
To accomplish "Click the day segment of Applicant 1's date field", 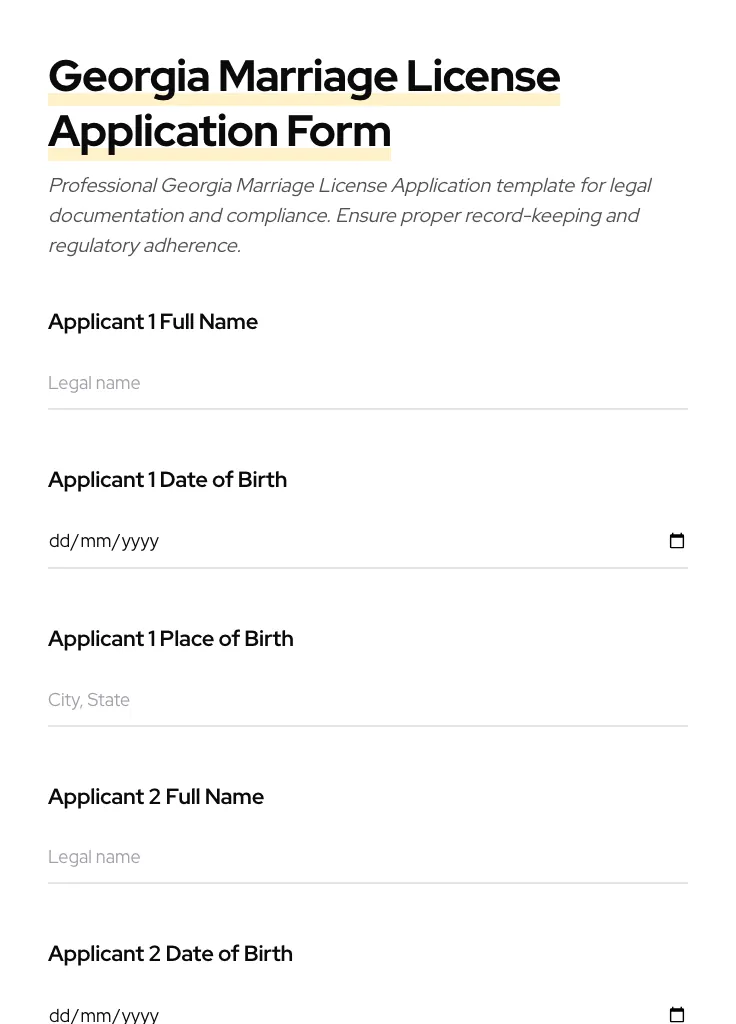I will click(x=59, y=541).
